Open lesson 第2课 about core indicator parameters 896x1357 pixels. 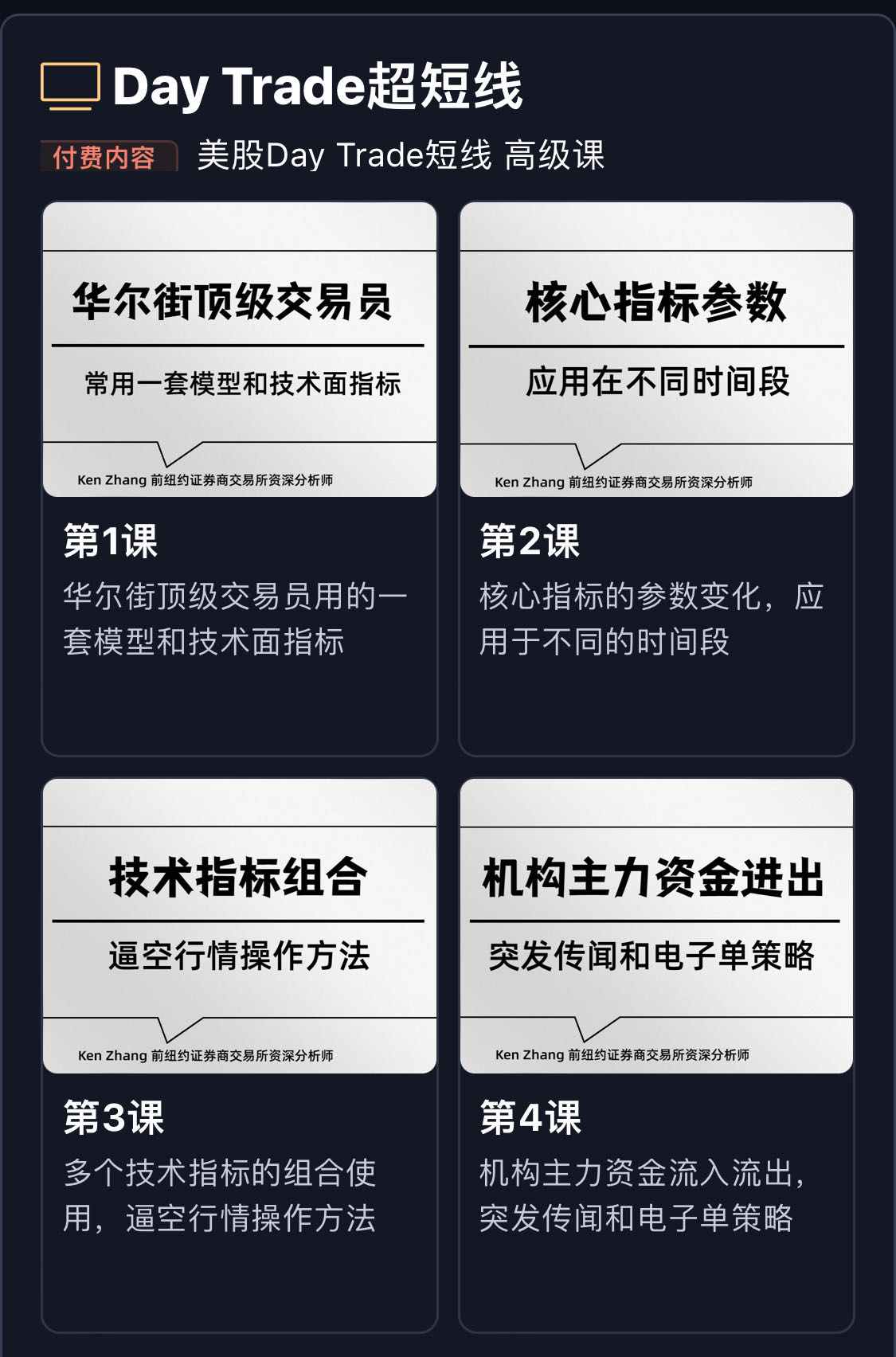[656, 478]
